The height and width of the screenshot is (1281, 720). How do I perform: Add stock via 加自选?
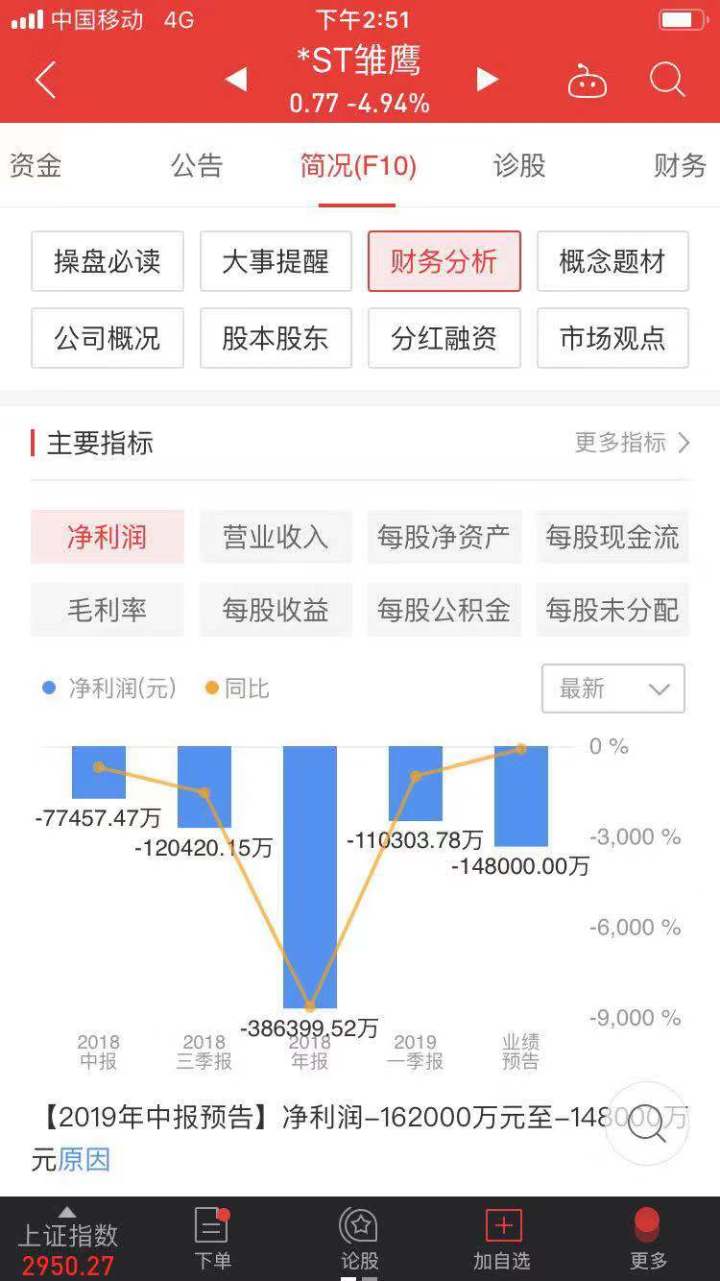(502, 1240)
